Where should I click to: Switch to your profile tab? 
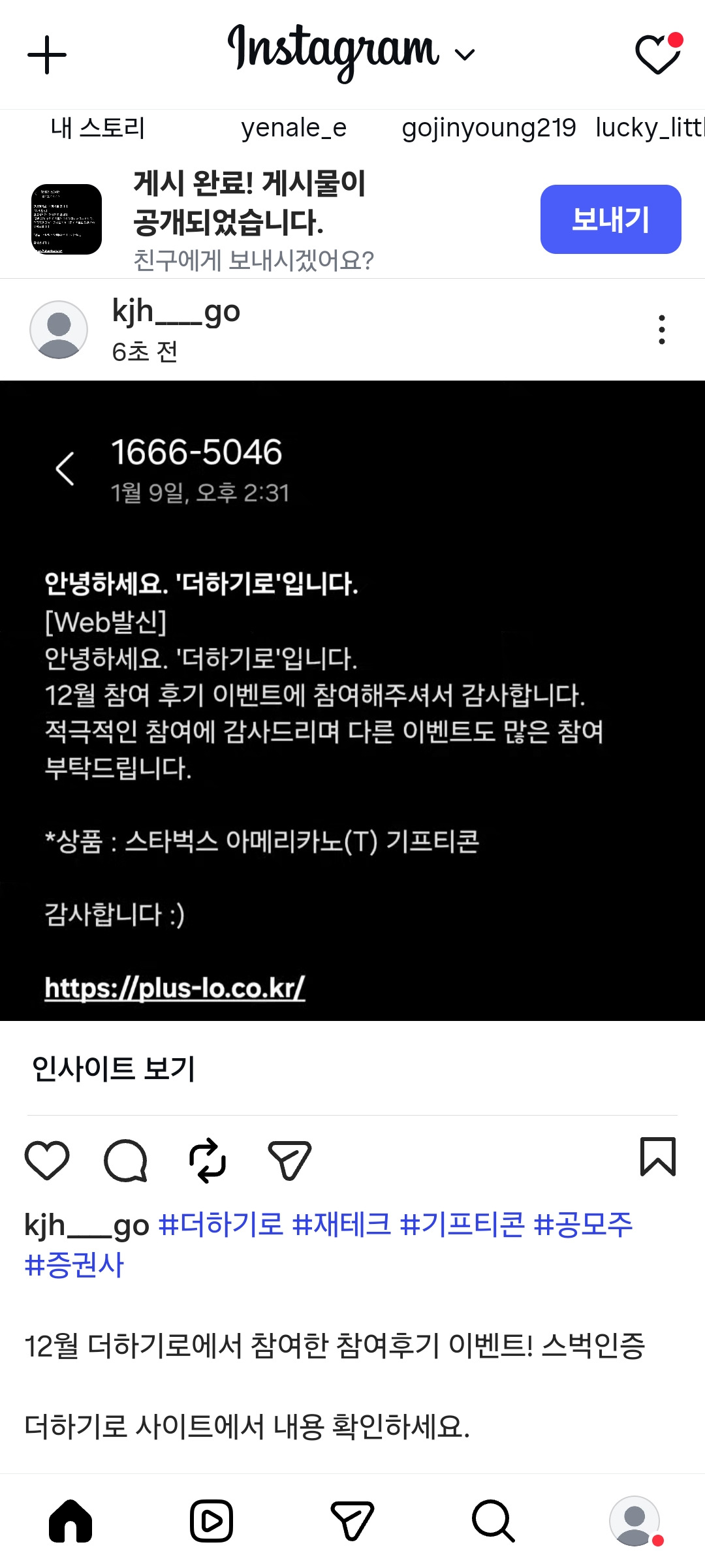(635, 1521)
